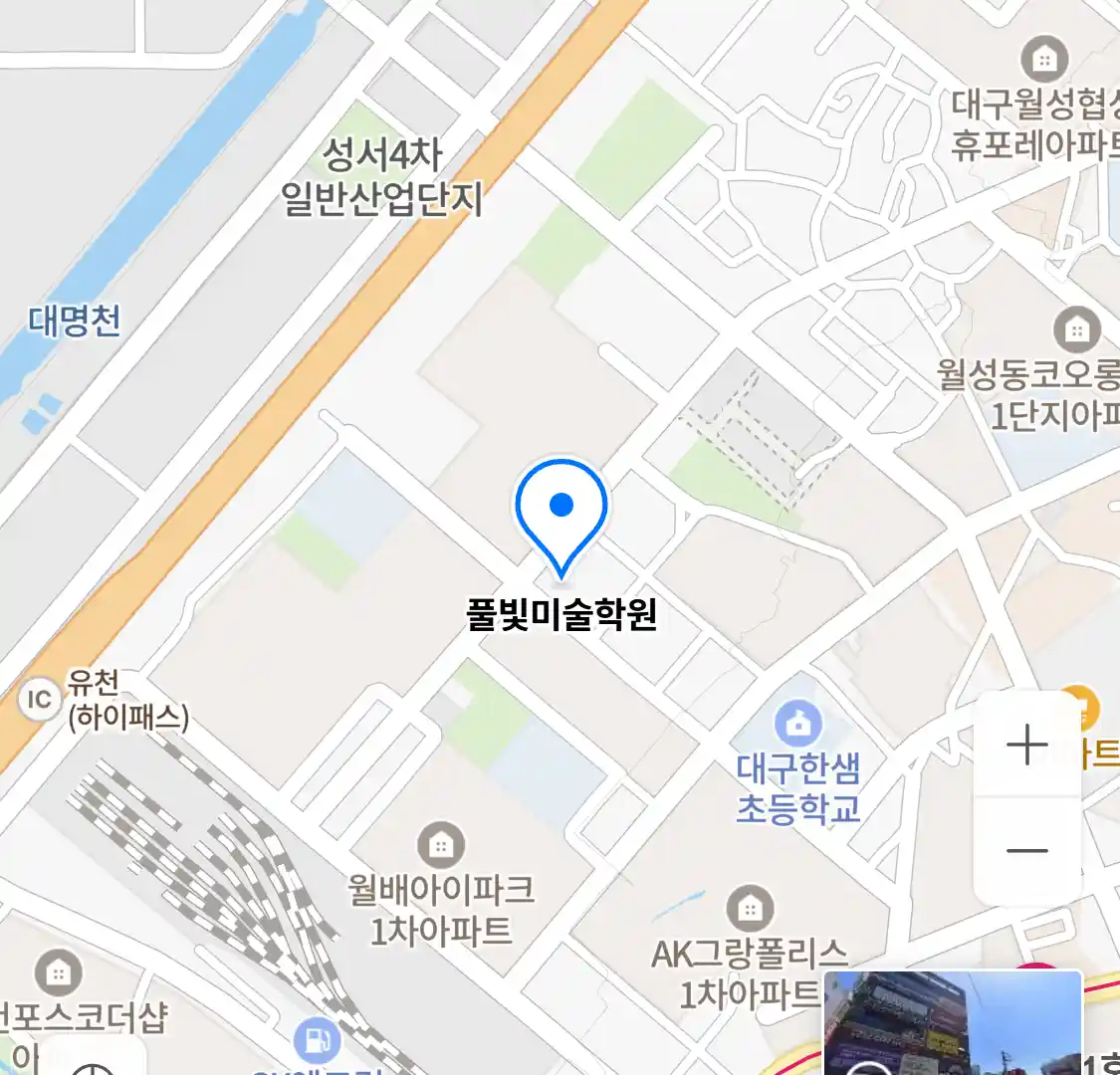Viewport: 1120px width, 1075px height.
Task: Zoom out of the map
Action: (1026, 851)
